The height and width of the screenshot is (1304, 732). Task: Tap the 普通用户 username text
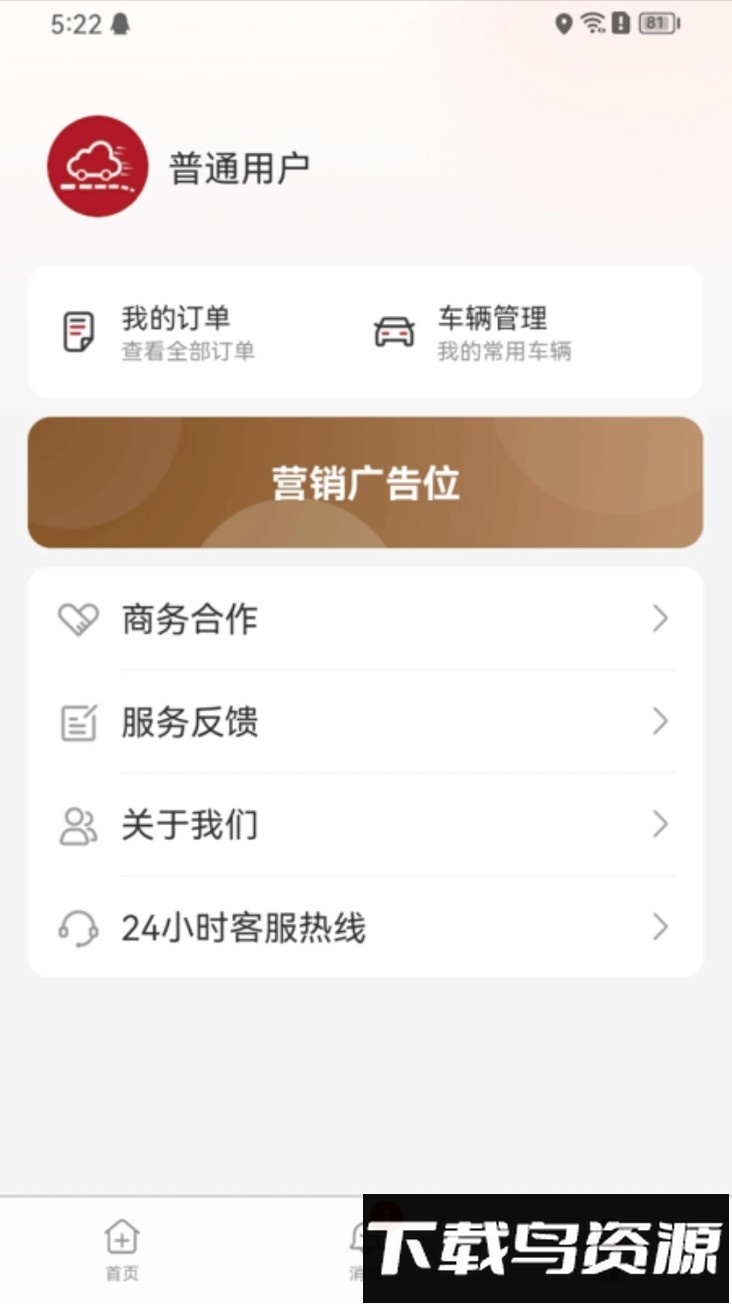239,167
